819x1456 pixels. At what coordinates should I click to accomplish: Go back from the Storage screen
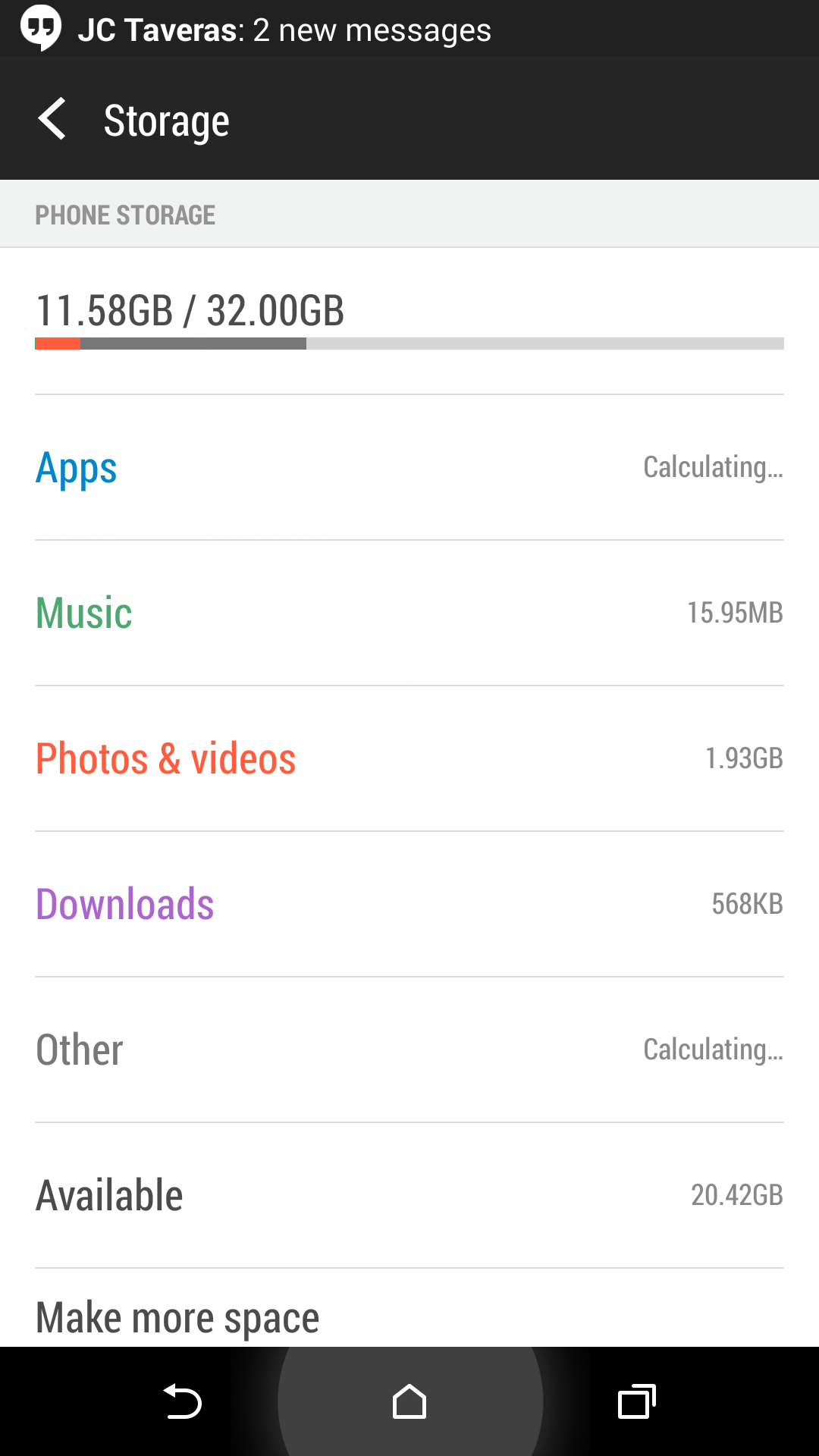[53, 120]
